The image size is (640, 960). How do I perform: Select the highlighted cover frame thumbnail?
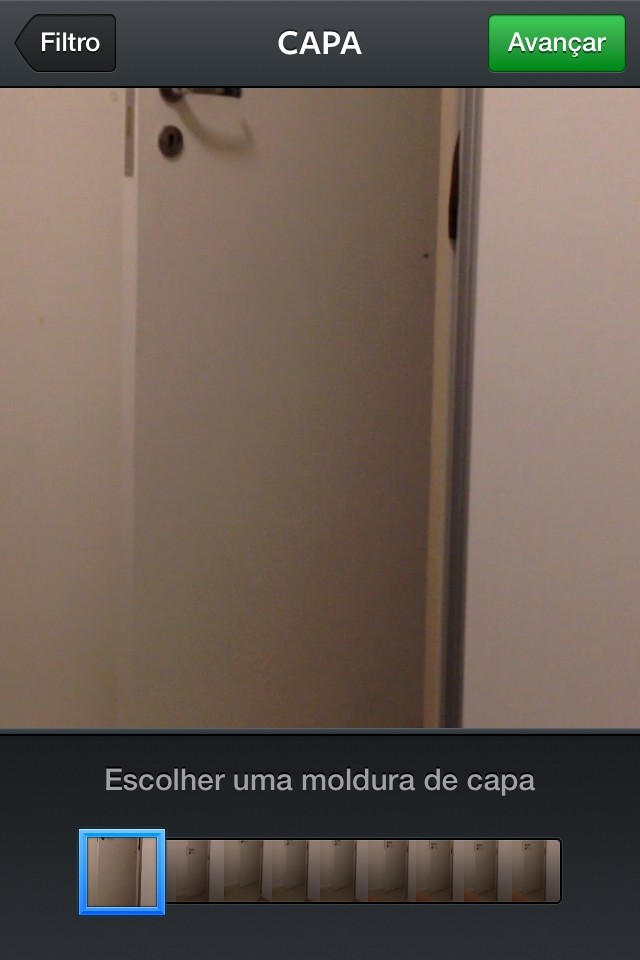pos(122,872)
